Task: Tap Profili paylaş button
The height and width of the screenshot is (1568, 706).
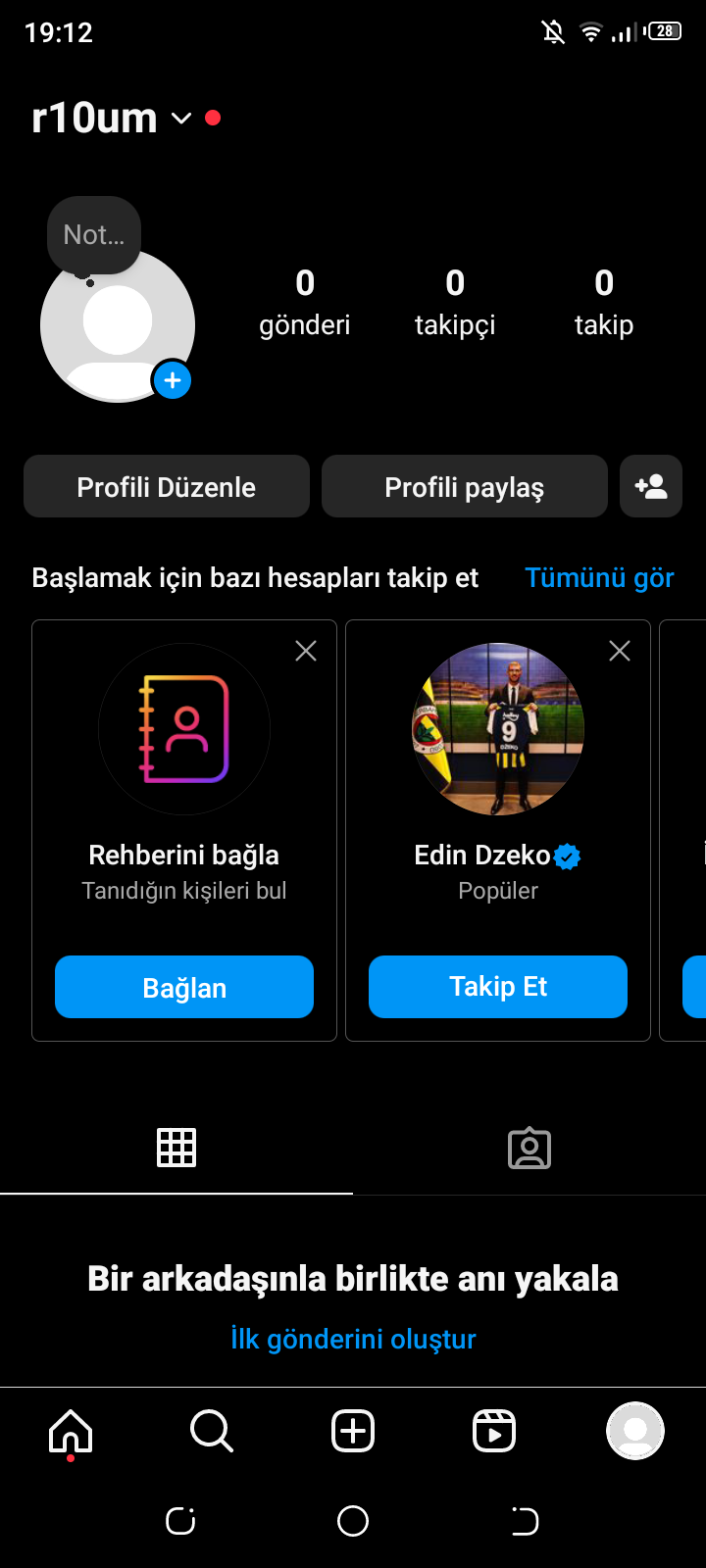Action: pyautogui.click(x=465, y=487)
